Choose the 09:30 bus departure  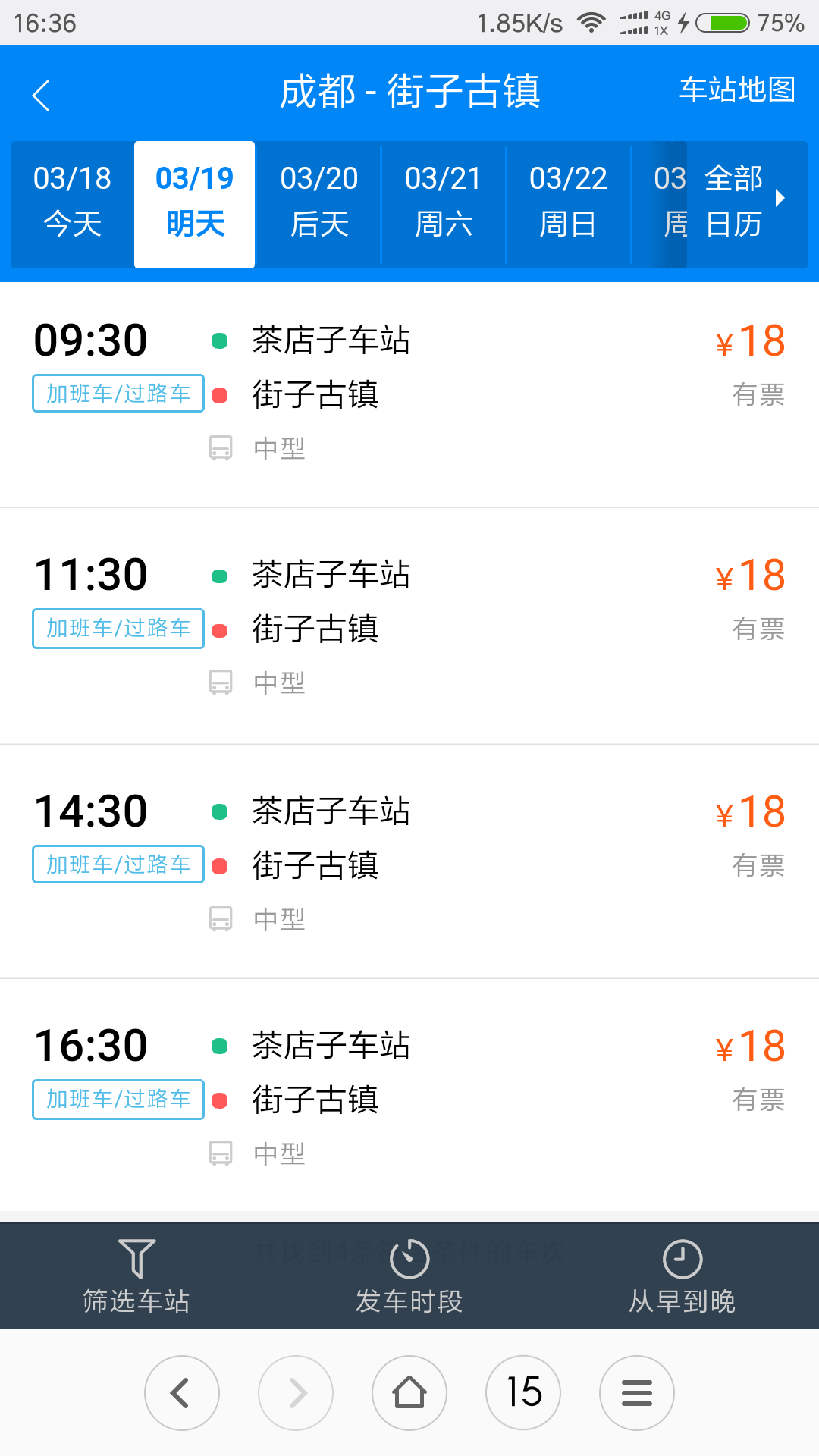[409, 394]
